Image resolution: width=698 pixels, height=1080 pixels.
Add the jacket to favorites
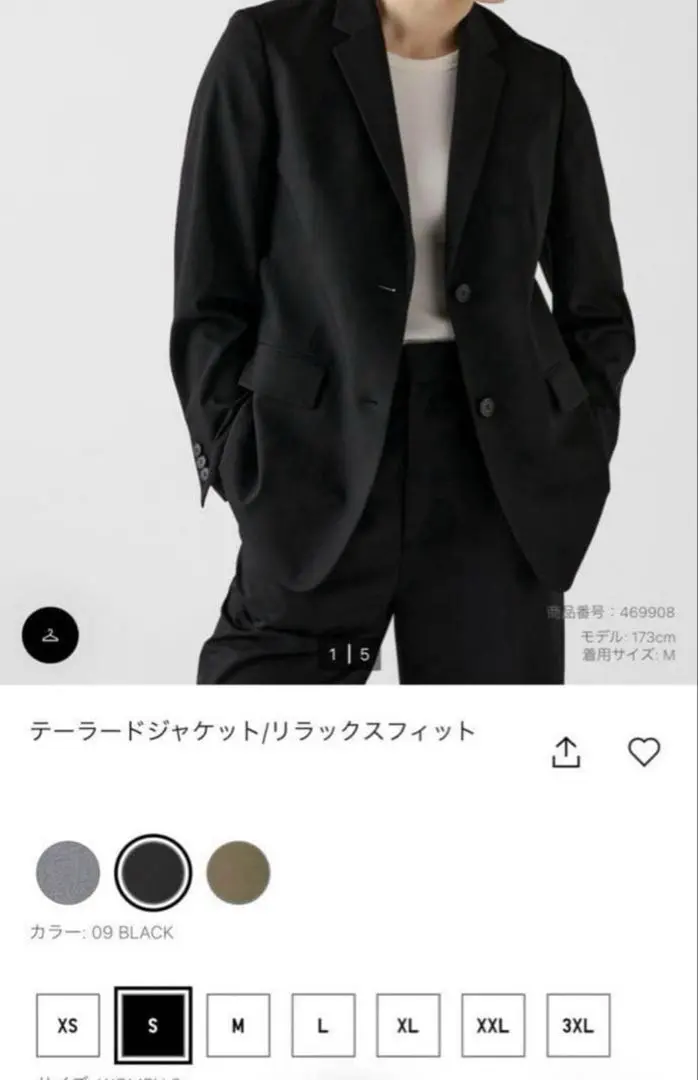pyautogui.click(x=644, y=751)
